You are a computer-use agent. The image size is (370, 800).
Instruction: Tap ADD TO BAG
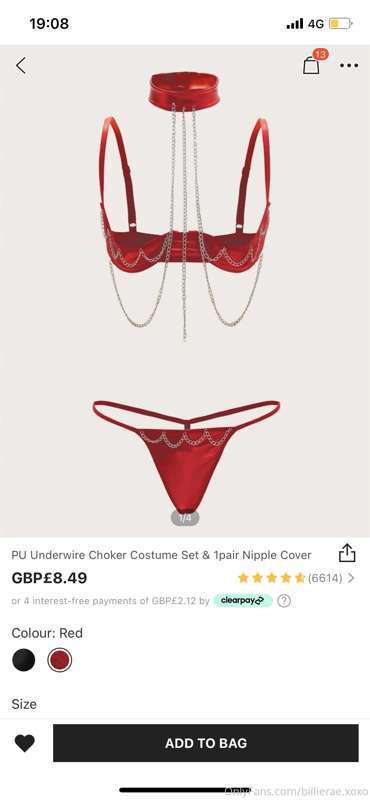tap(206, 743)
